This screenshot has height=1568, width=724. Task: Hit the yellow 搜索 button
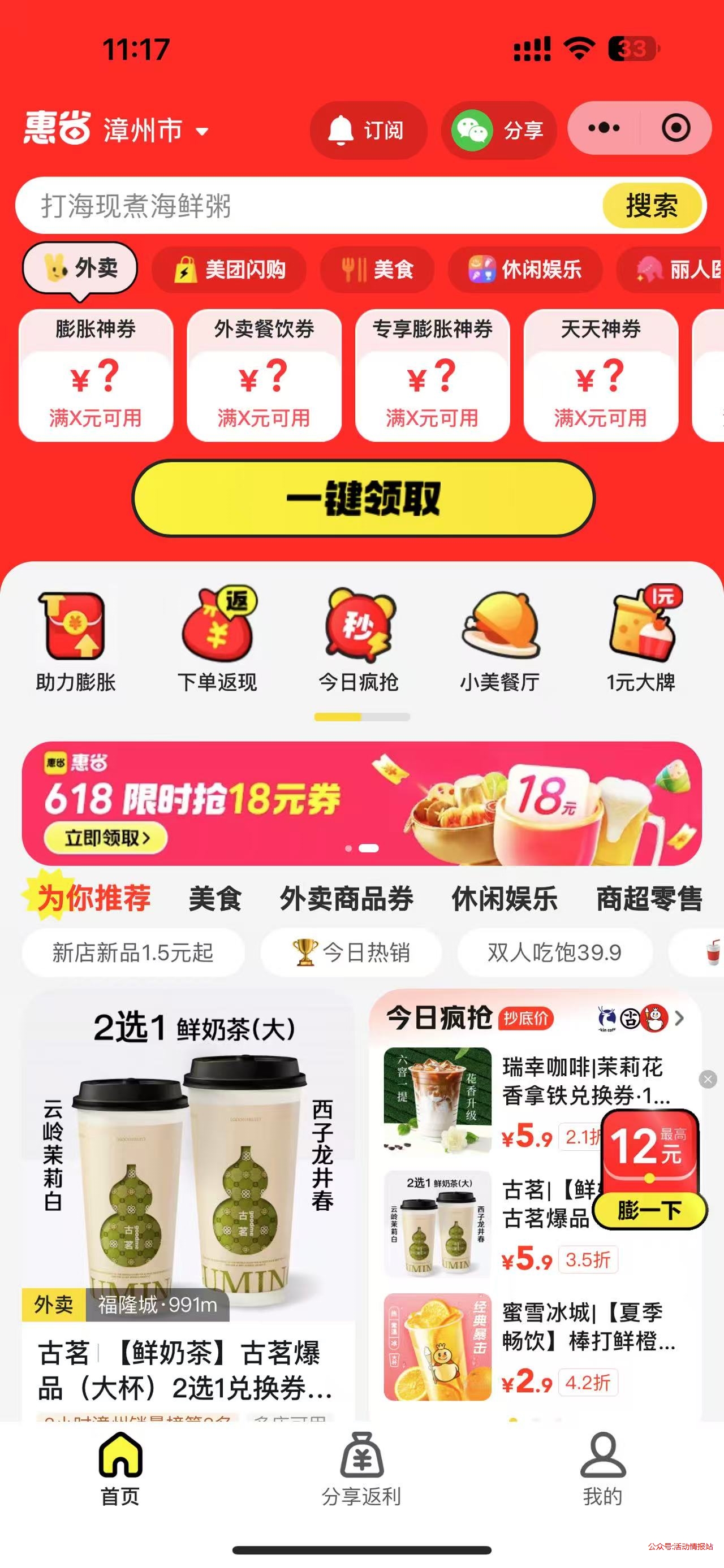tap(652, 206)
